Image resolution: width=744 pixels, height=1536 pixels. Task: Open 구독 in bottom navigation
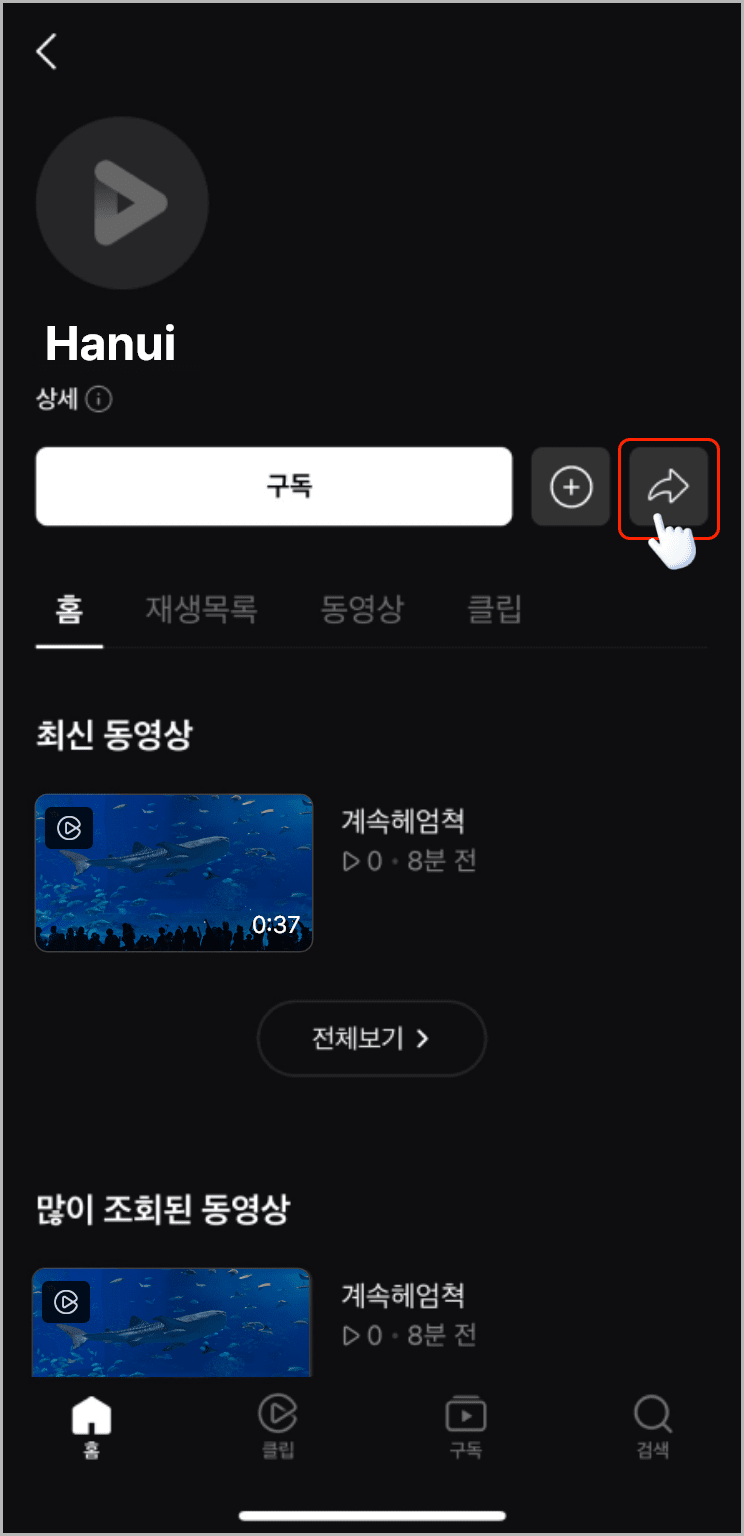pyautogui.click(x=465, y=1428)
